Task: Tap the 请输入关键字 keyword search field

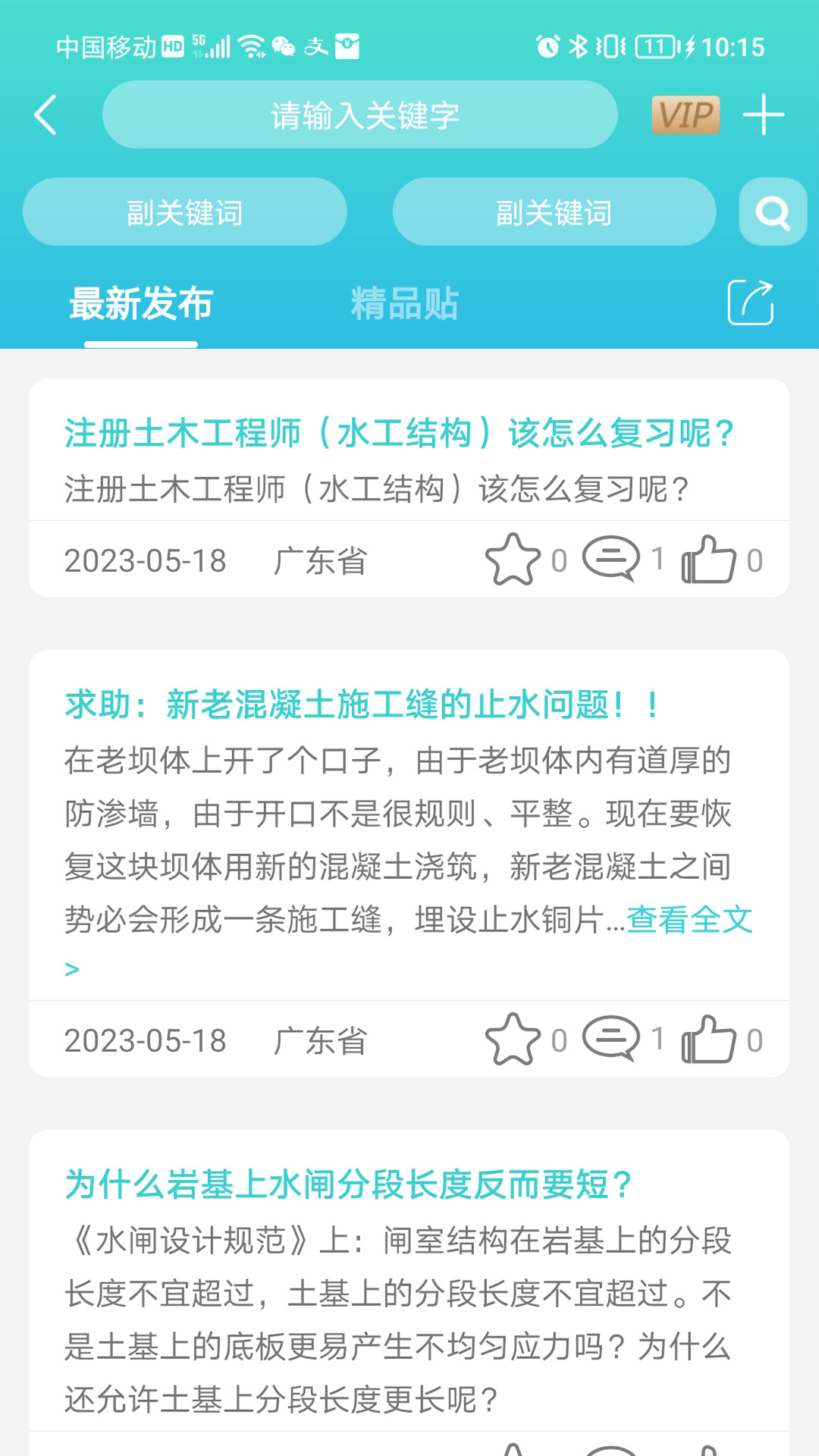Action: point(360,115)
